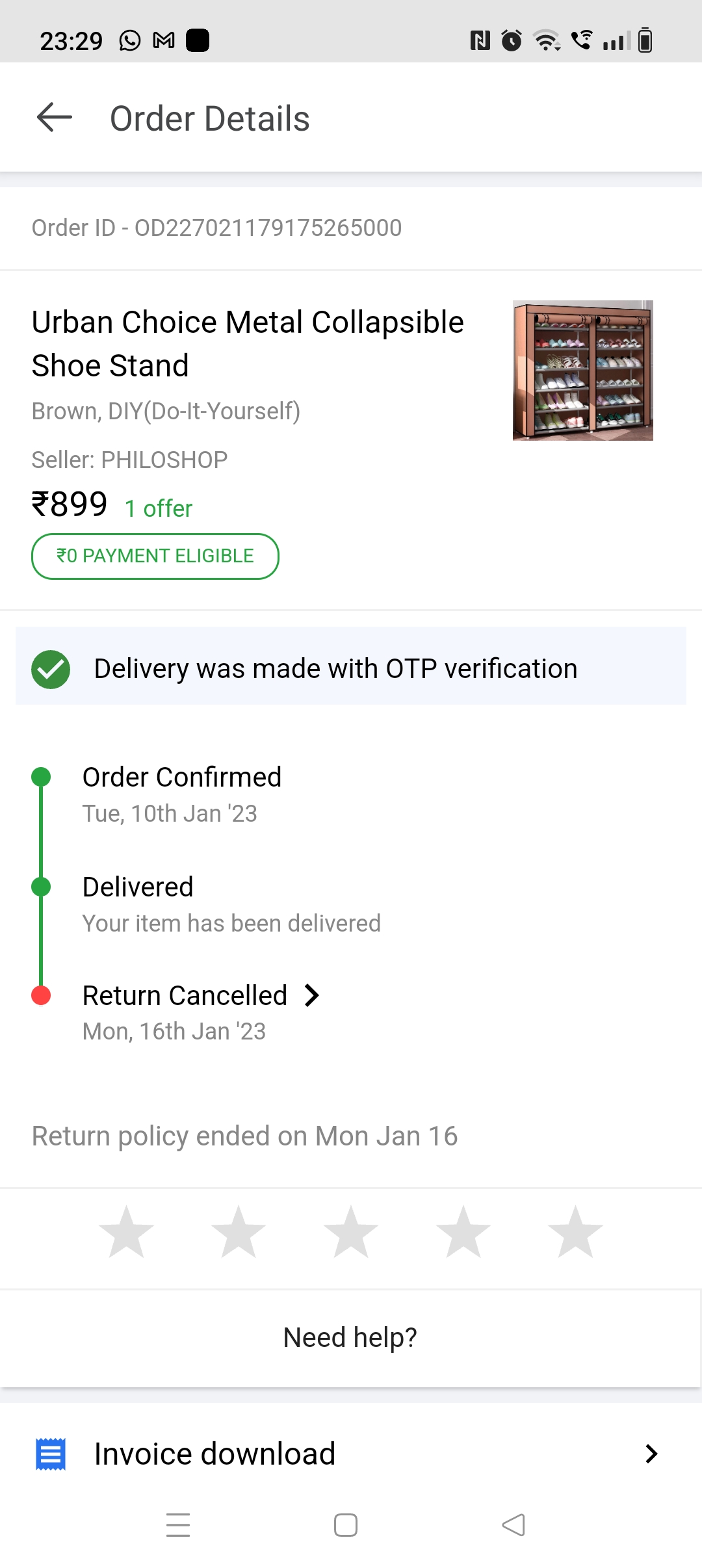Screen dimensions: 702x1568
Task: Open Need help? support
Action: tap(350, 1338)
